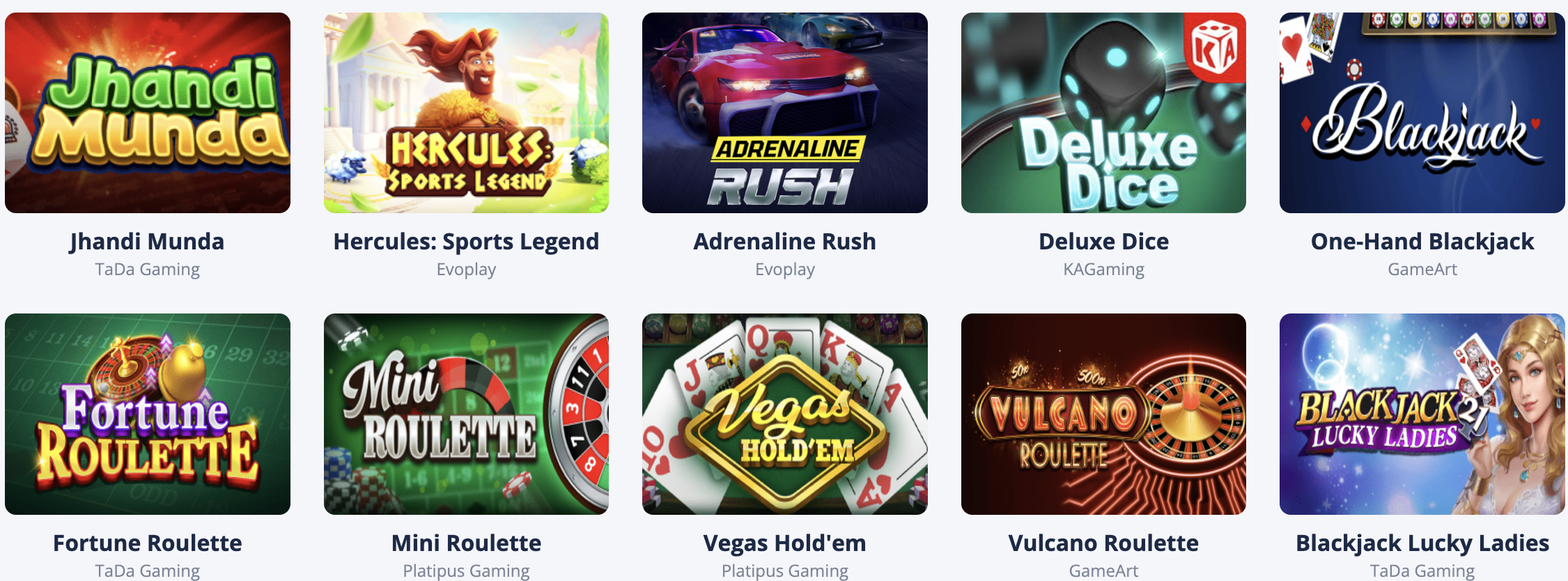Select the Adrenaline Rush game tile
Viewport: 1568px width, 581px height.
(784, 113)
